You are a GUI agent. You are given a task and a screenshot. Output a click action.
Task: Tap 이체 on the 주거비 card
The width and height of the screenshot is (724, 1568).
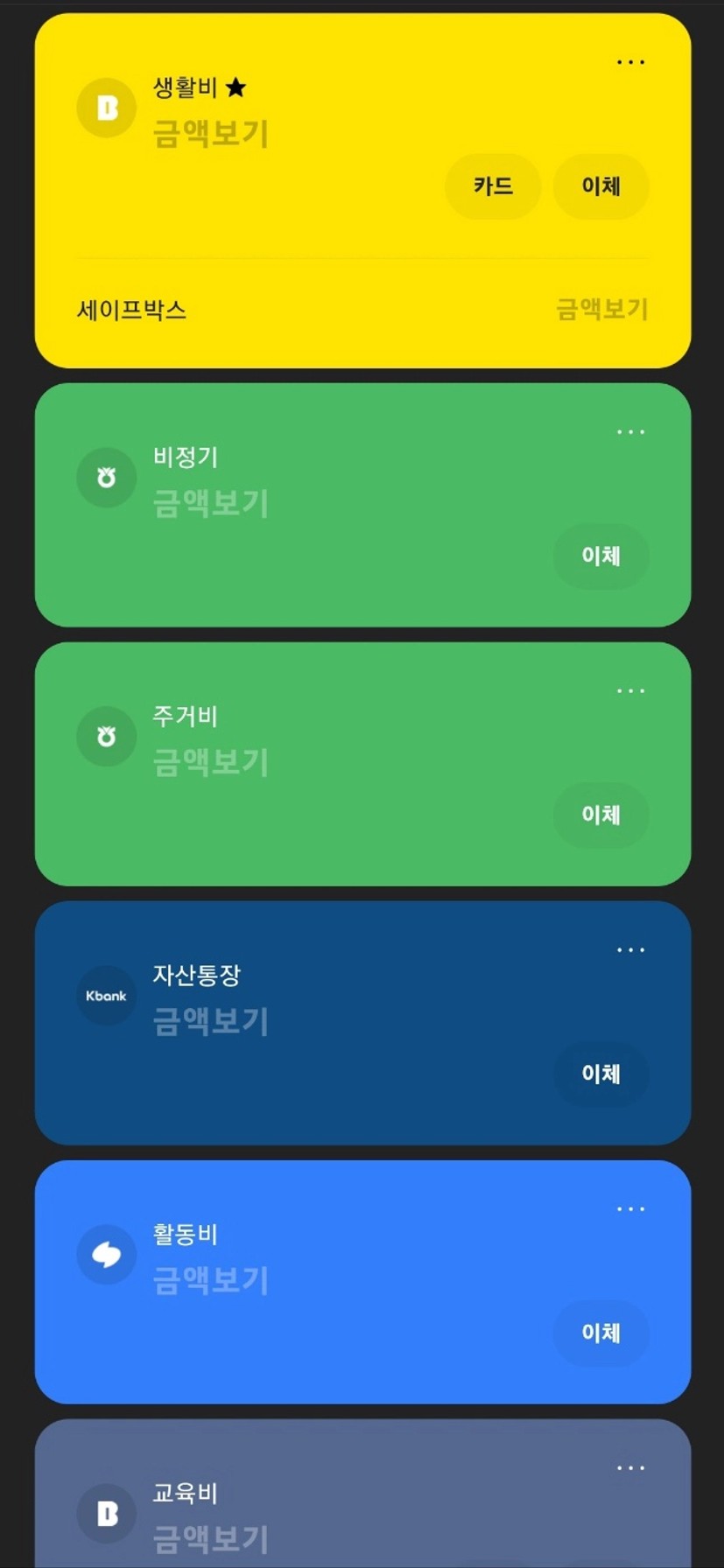tap(601, 815)
